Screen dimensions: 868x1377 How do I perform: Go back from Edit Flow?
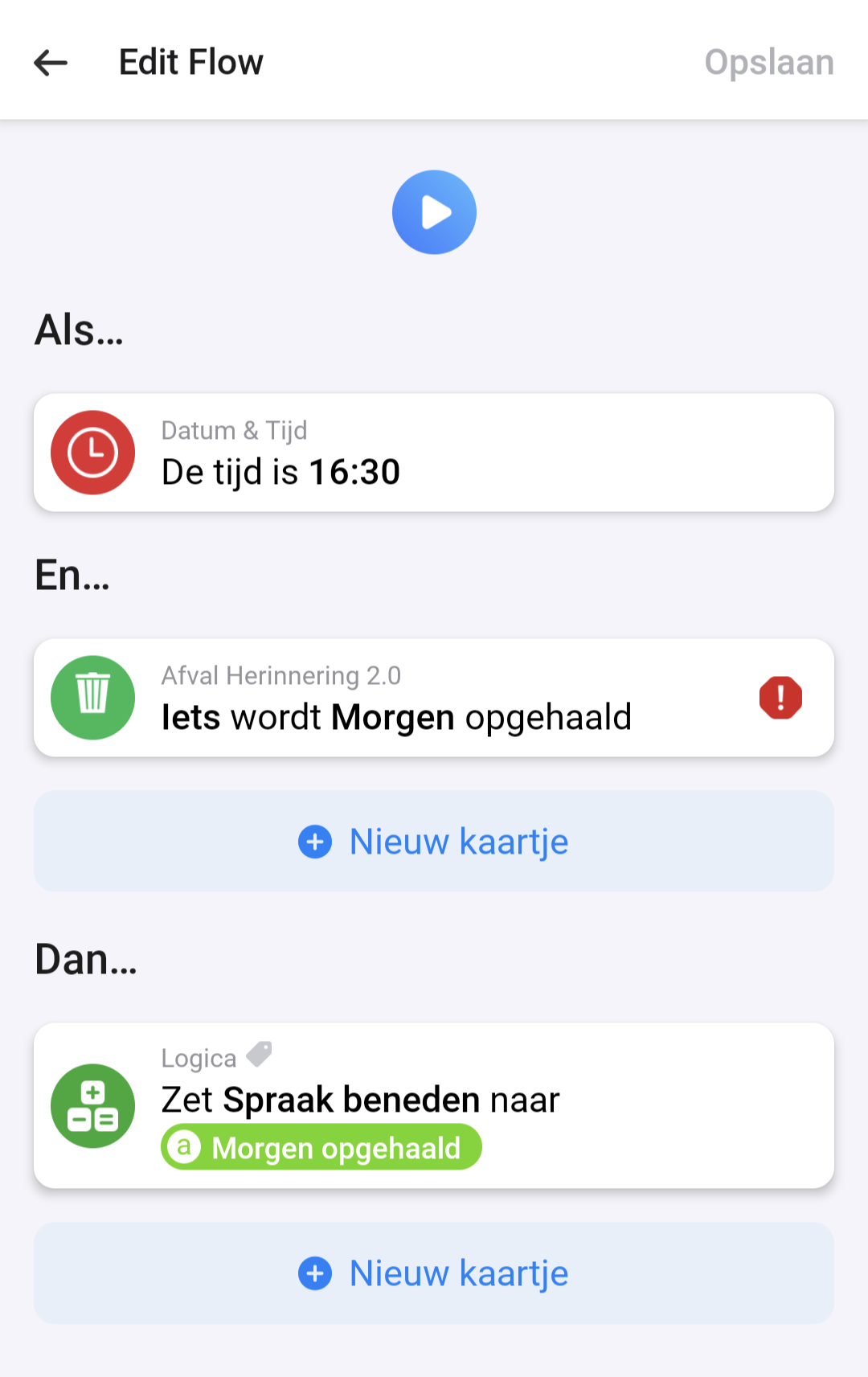point(51,63)
